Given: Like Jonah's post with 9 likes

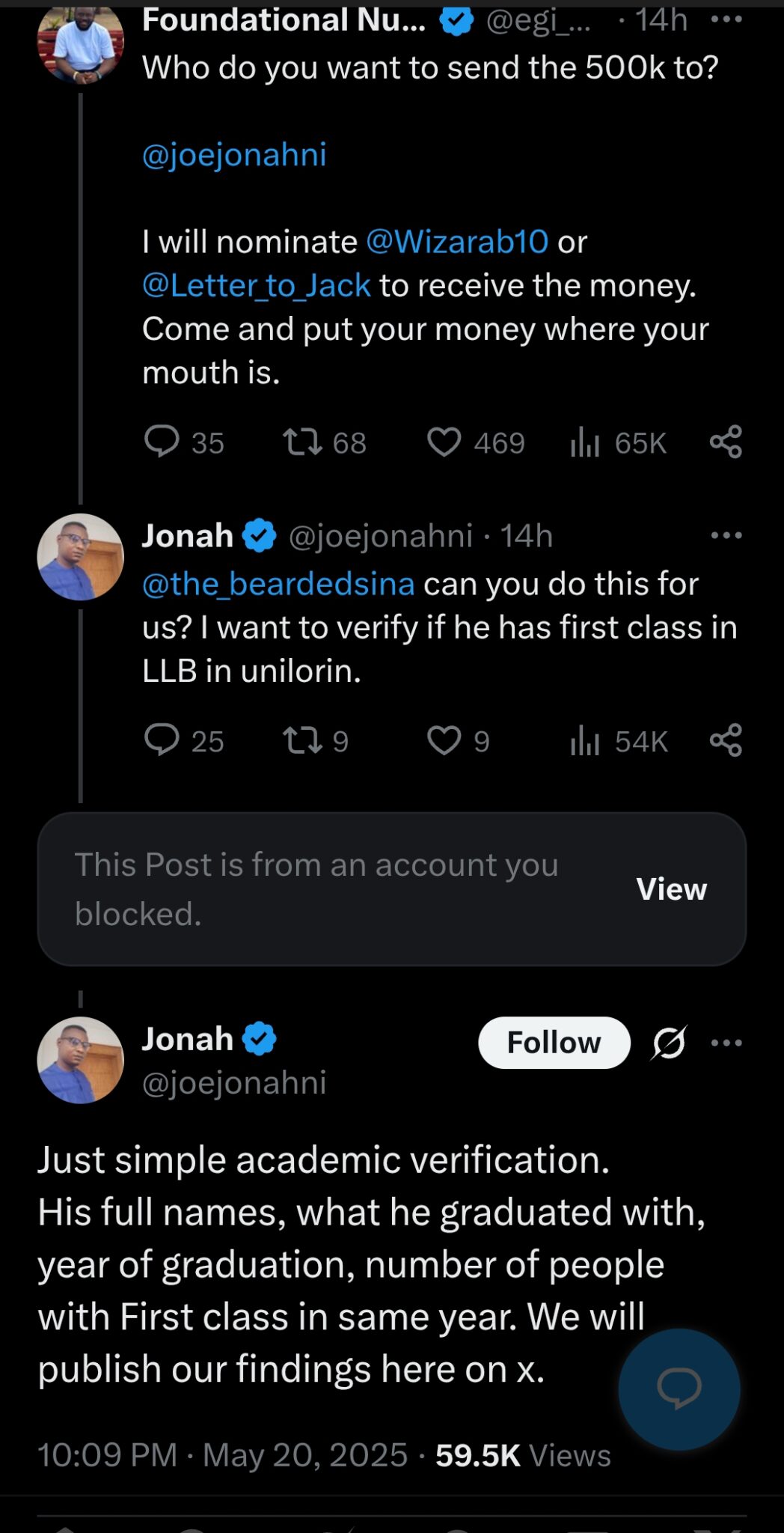Looking at the screenshot, I should (x=444, y=740).
